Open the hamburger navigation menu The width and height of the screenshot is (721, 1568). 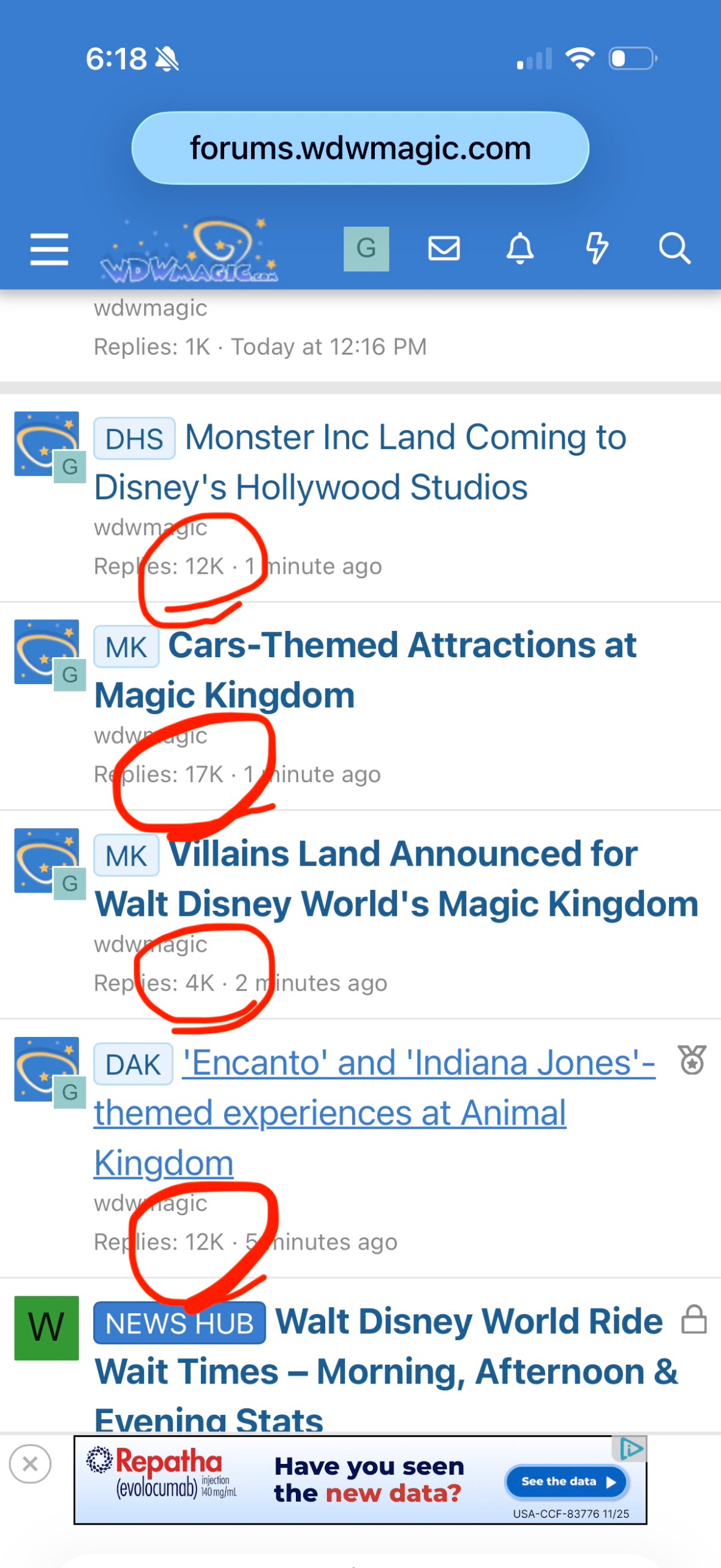tap(49, 249)
